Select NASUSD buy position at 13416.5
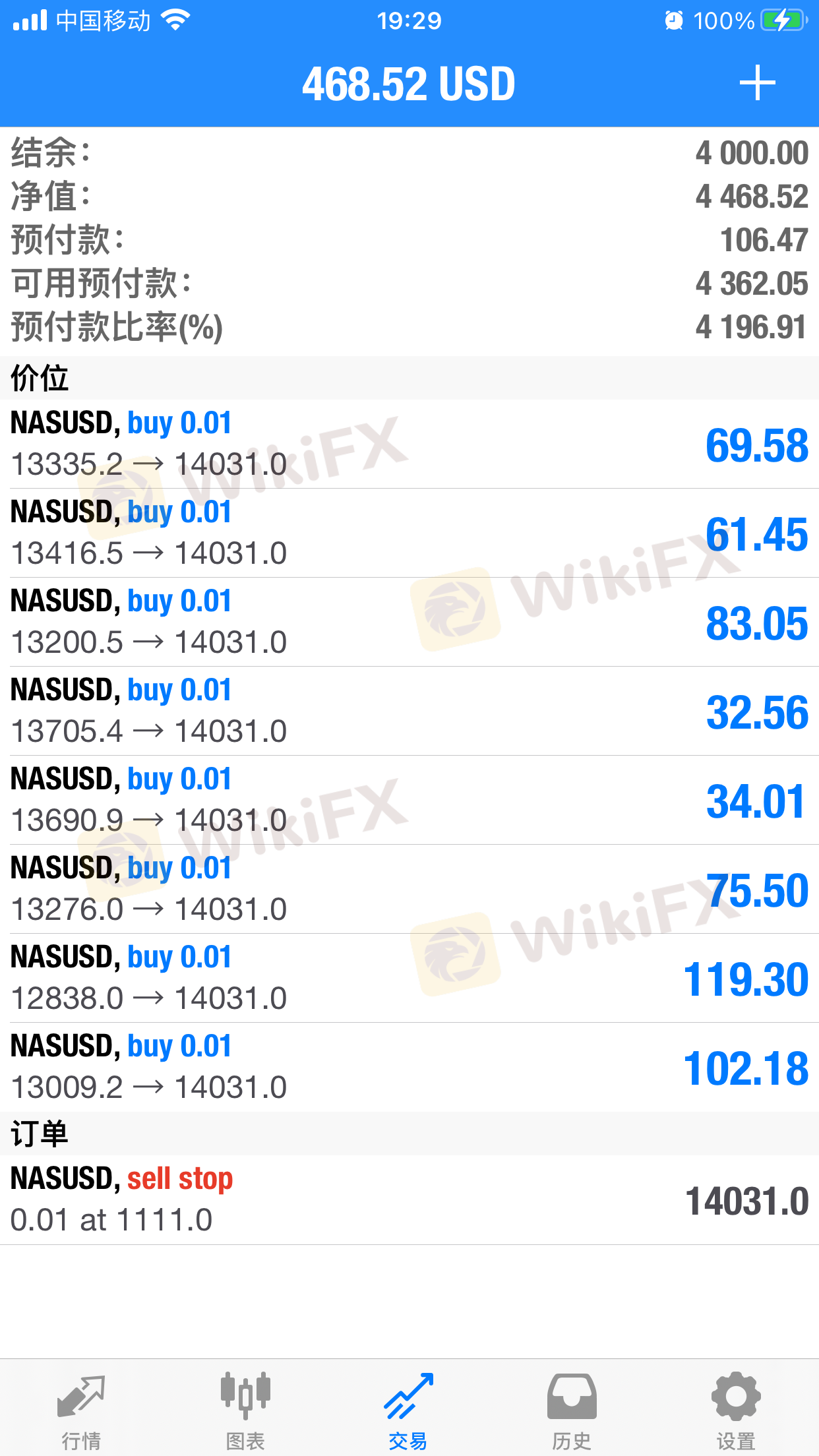 point(409,533)
